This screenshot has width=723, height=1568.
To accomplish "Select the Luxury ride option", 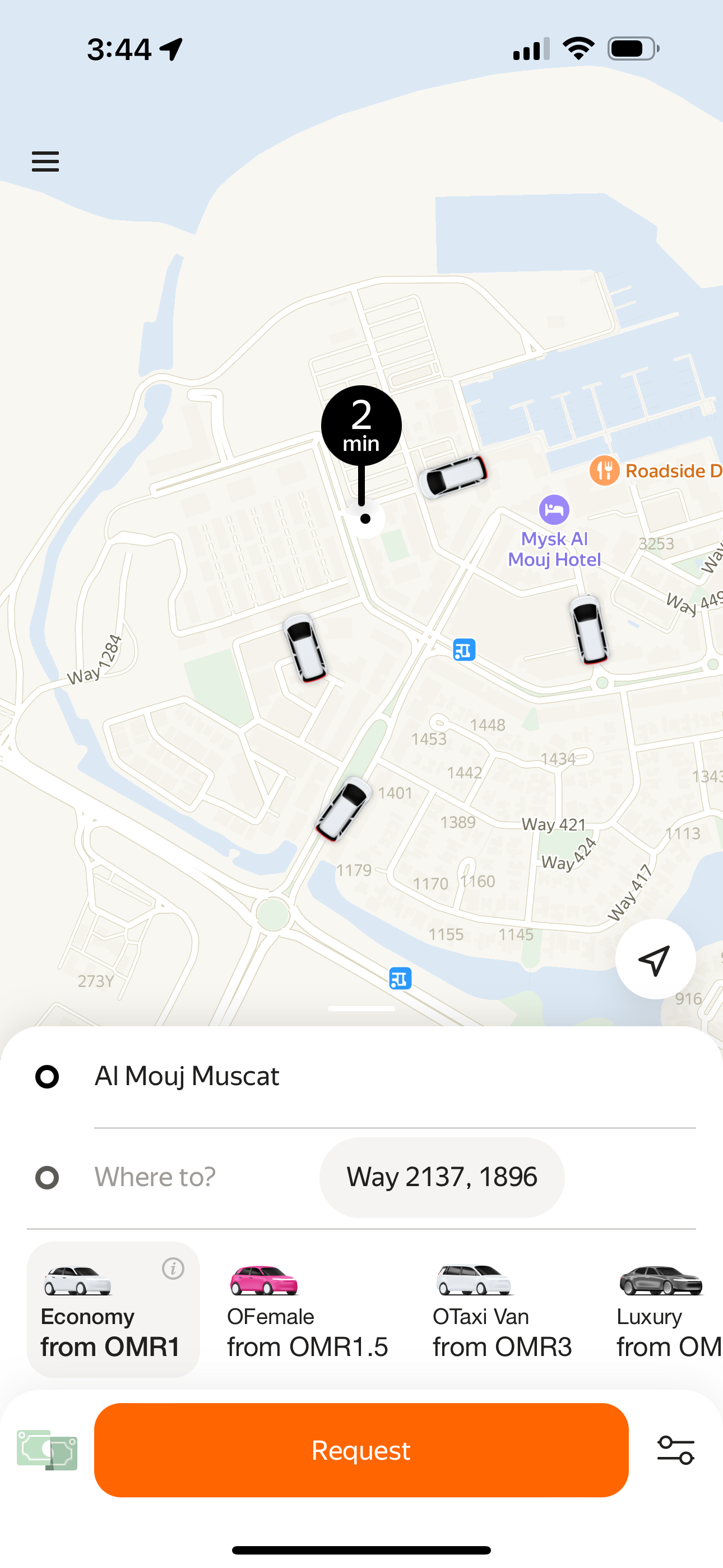I will tap(668, 1309).
